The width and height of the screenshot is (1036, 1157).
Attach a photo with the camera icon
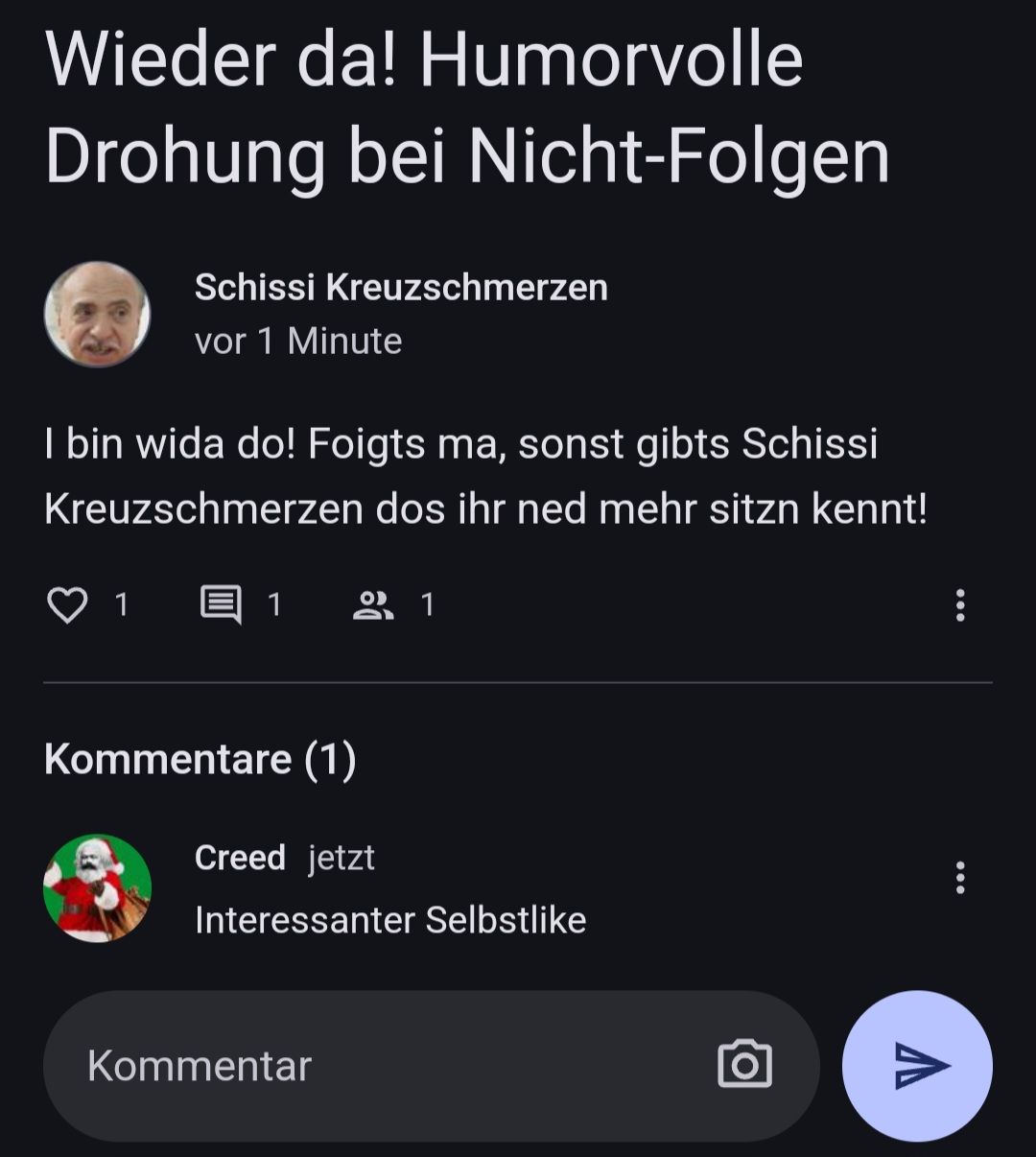point(744,1064)
